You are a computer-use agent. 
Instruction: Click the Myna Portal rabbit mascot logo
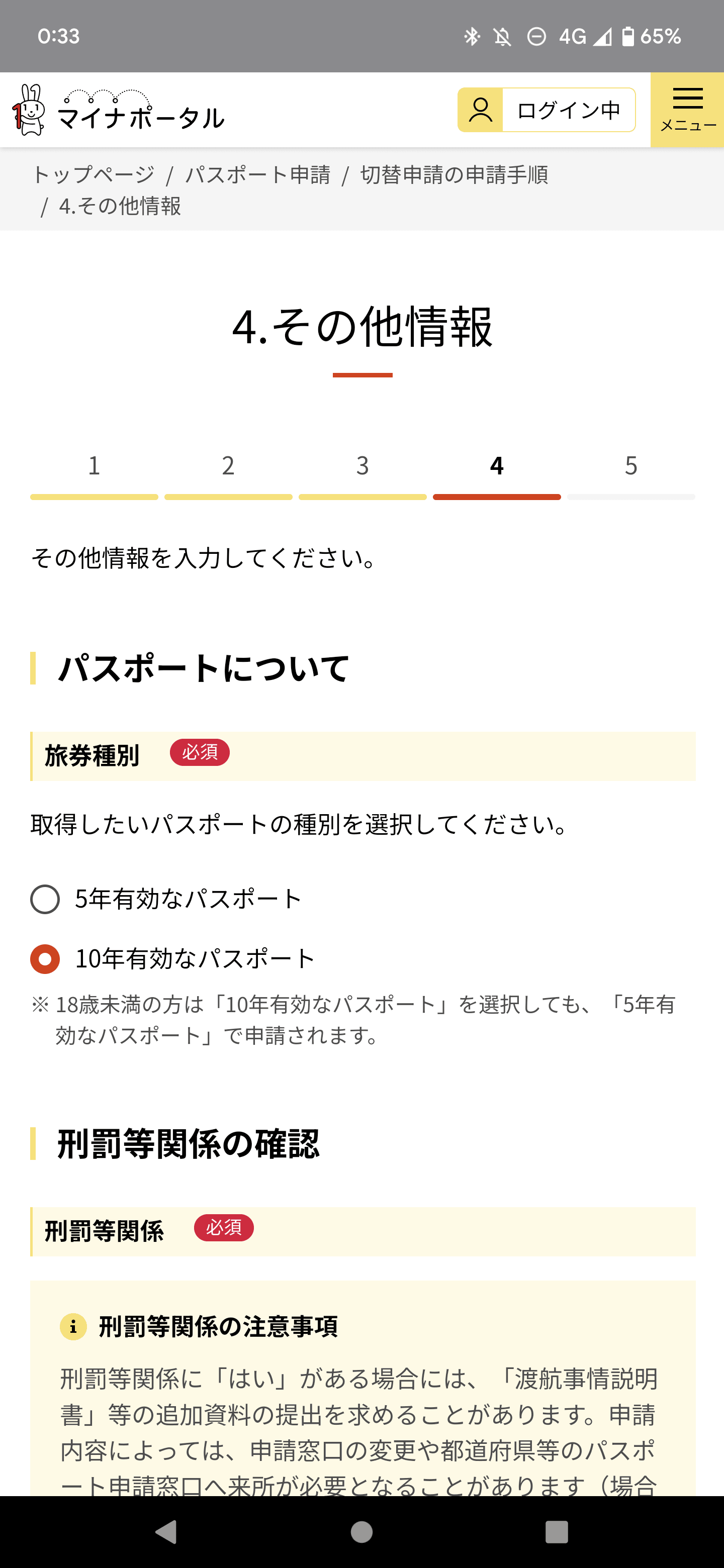click(x=27, y=110)
